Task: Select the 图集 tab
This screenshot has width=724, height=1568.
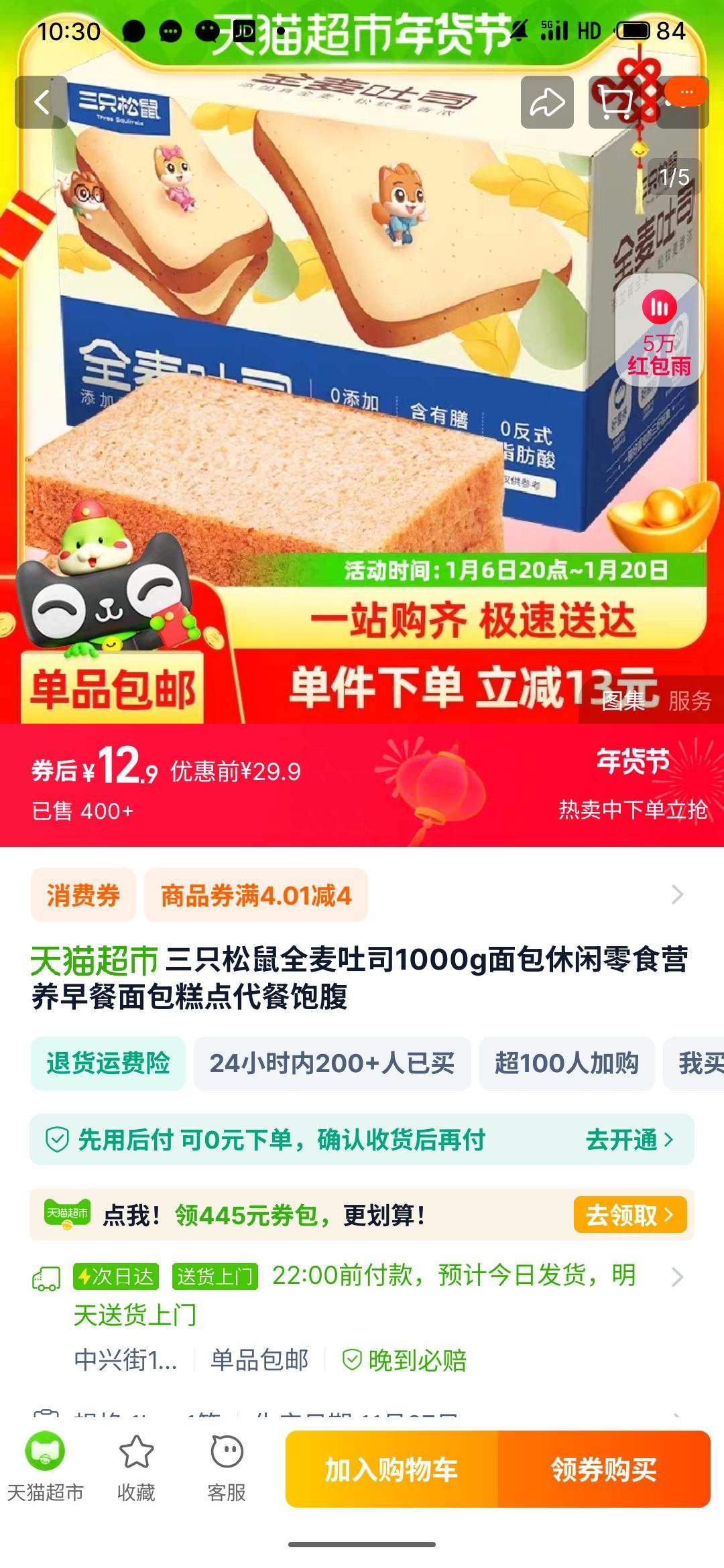Action: coord(622,700)
